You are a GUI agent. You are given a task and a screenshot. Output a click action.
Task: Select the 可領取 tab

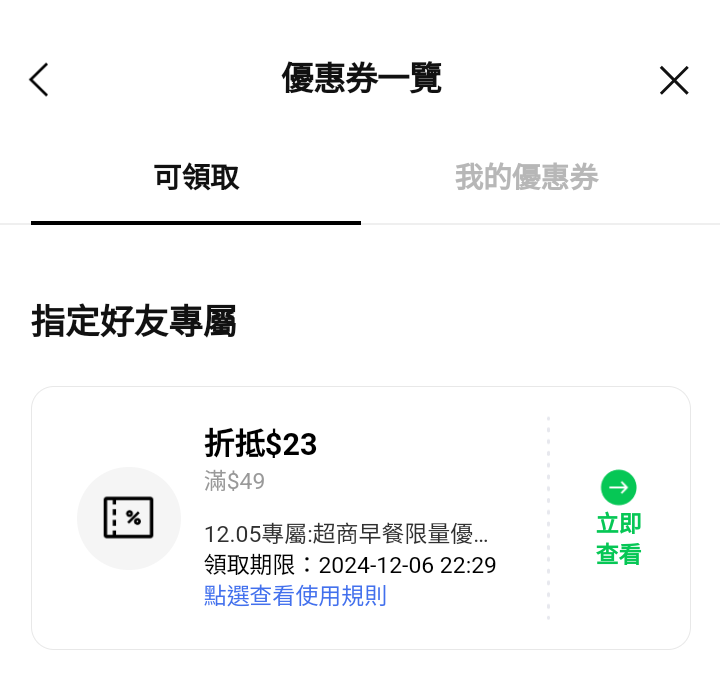196,178
